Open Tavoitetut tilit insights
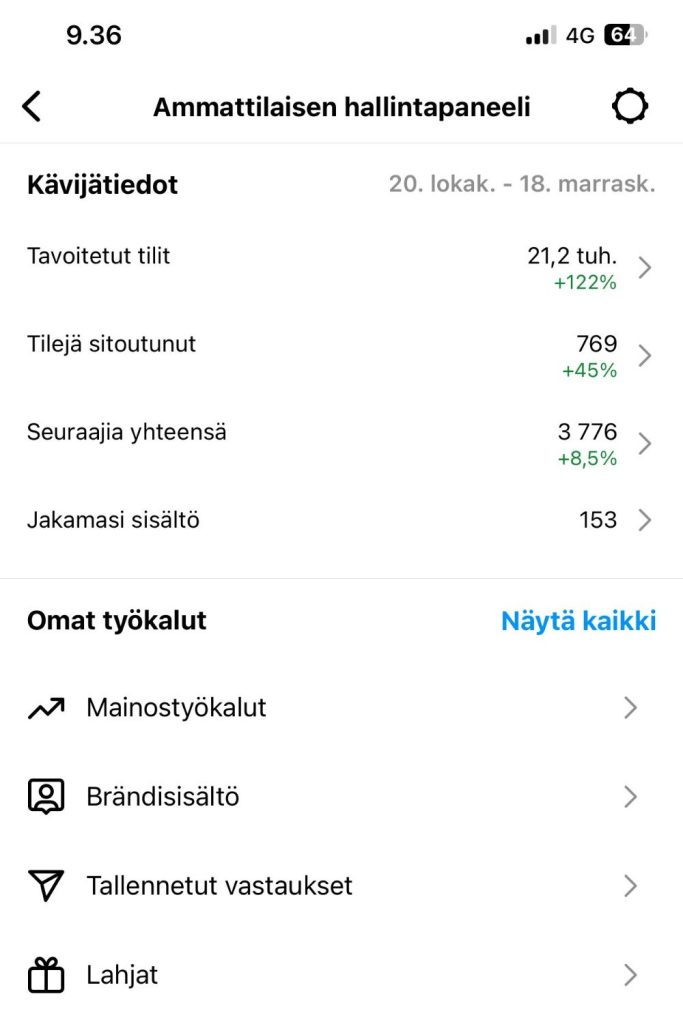This screenshot has width=683, height=1024. [x=340, y=267]
